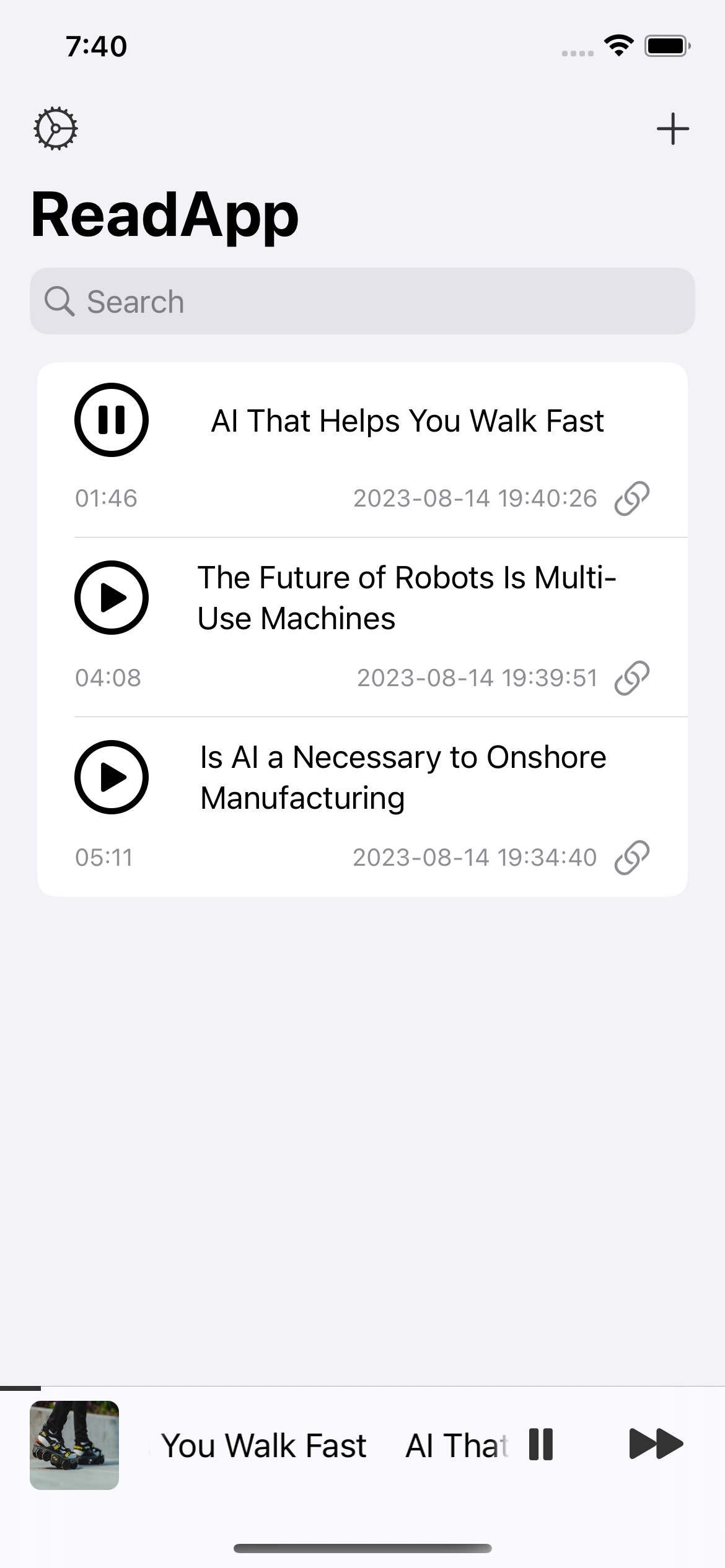Open The Future of Robots Is Multi-Use Machines
The width and height of the screenshot is (725, 1568).
click(406, 598)
